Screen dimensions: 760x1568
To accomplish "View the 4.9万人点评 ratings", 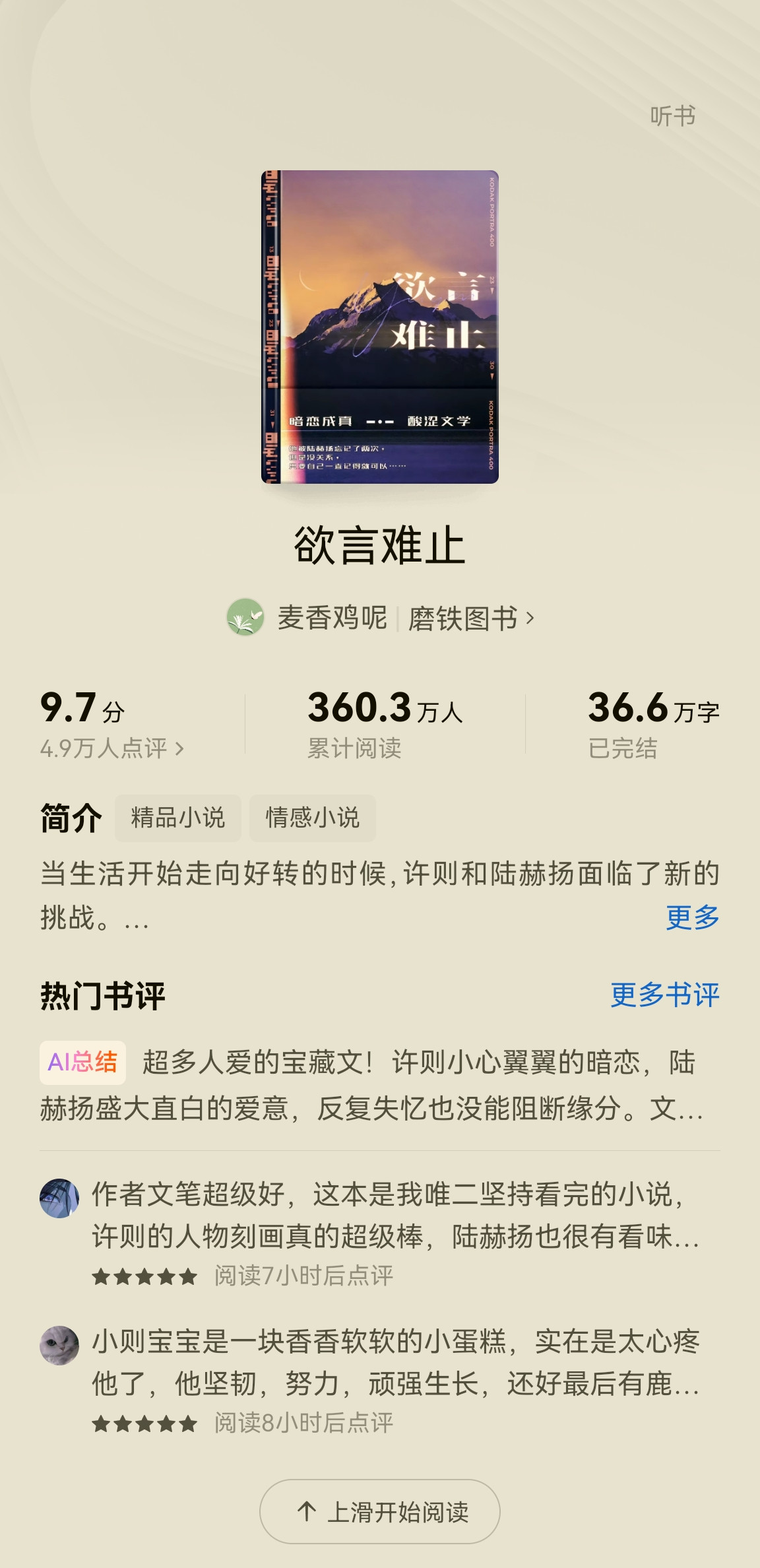I will point(112,748).
